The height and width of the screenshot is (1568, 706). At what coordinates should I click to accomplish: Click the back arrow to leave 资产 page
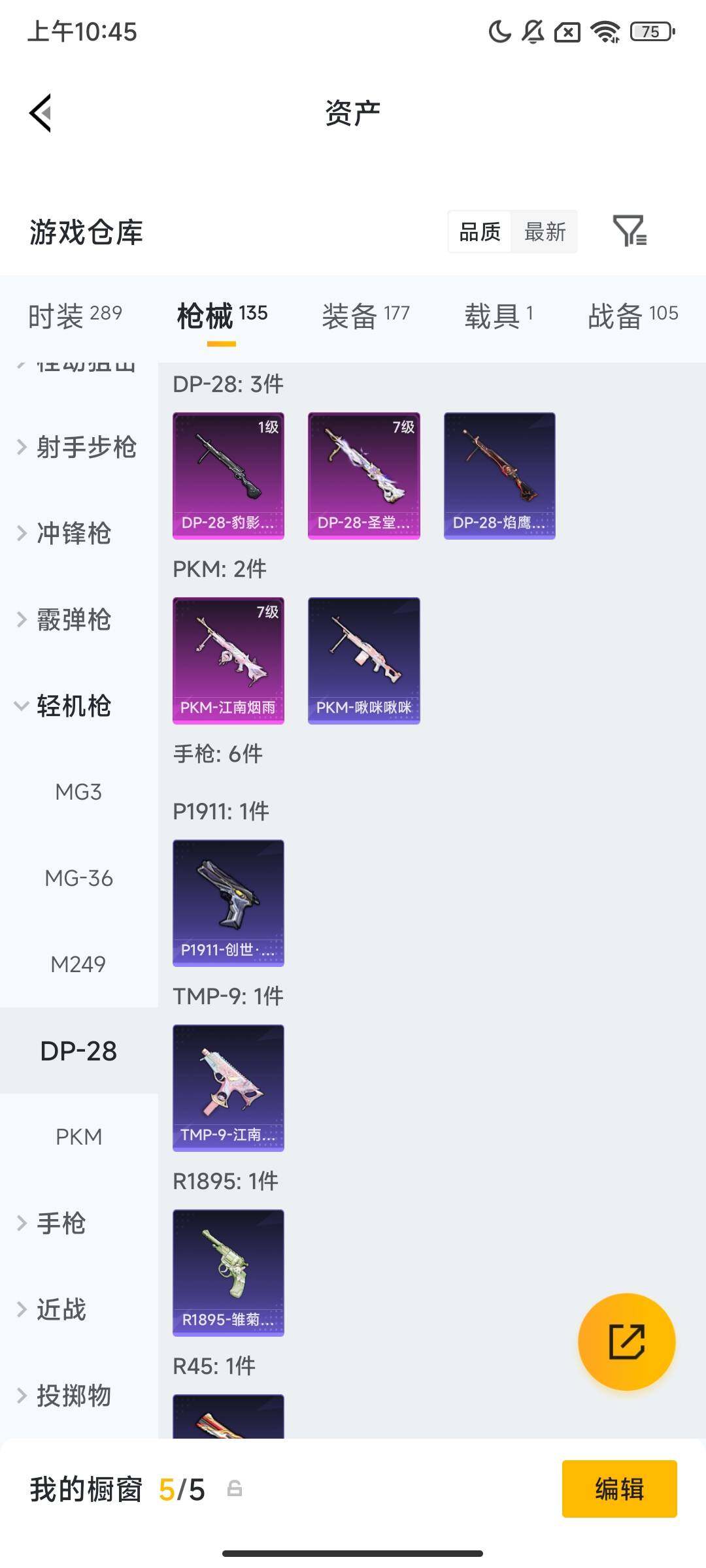click(x=41, y=111)
